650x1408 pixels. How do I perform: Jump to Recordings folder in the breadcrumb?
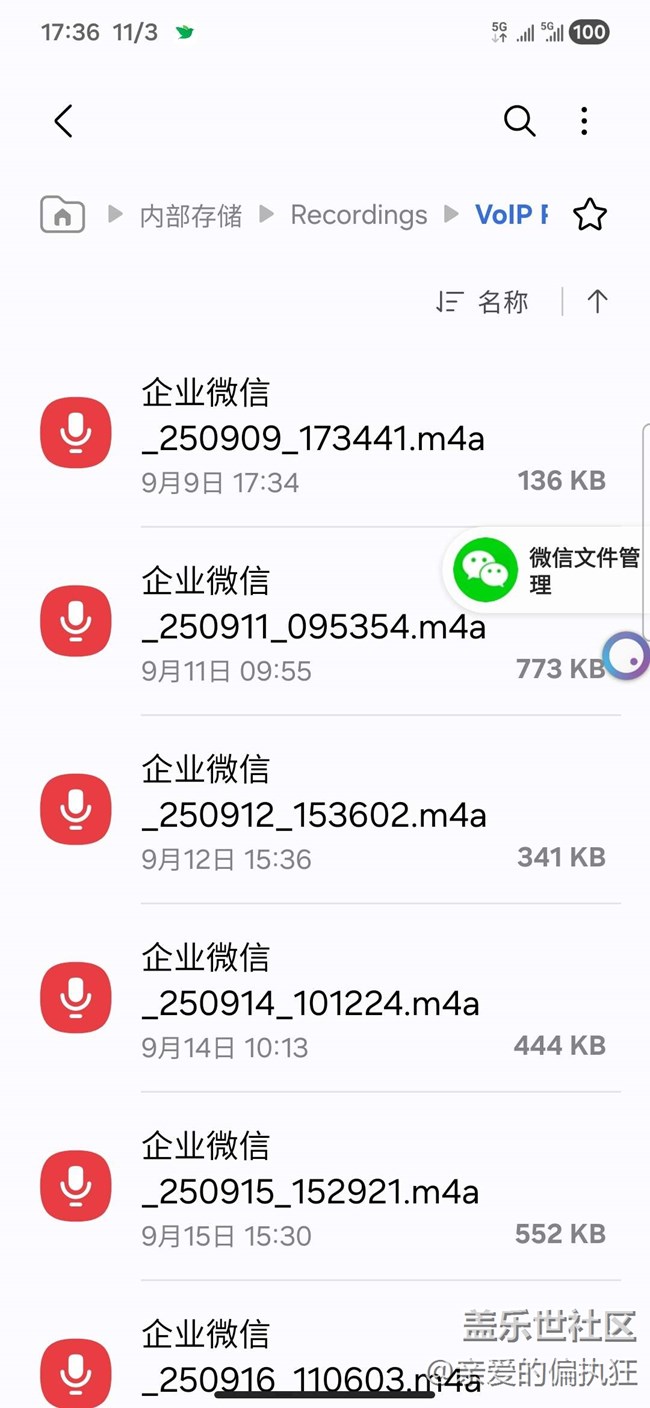tap(359, 215)
